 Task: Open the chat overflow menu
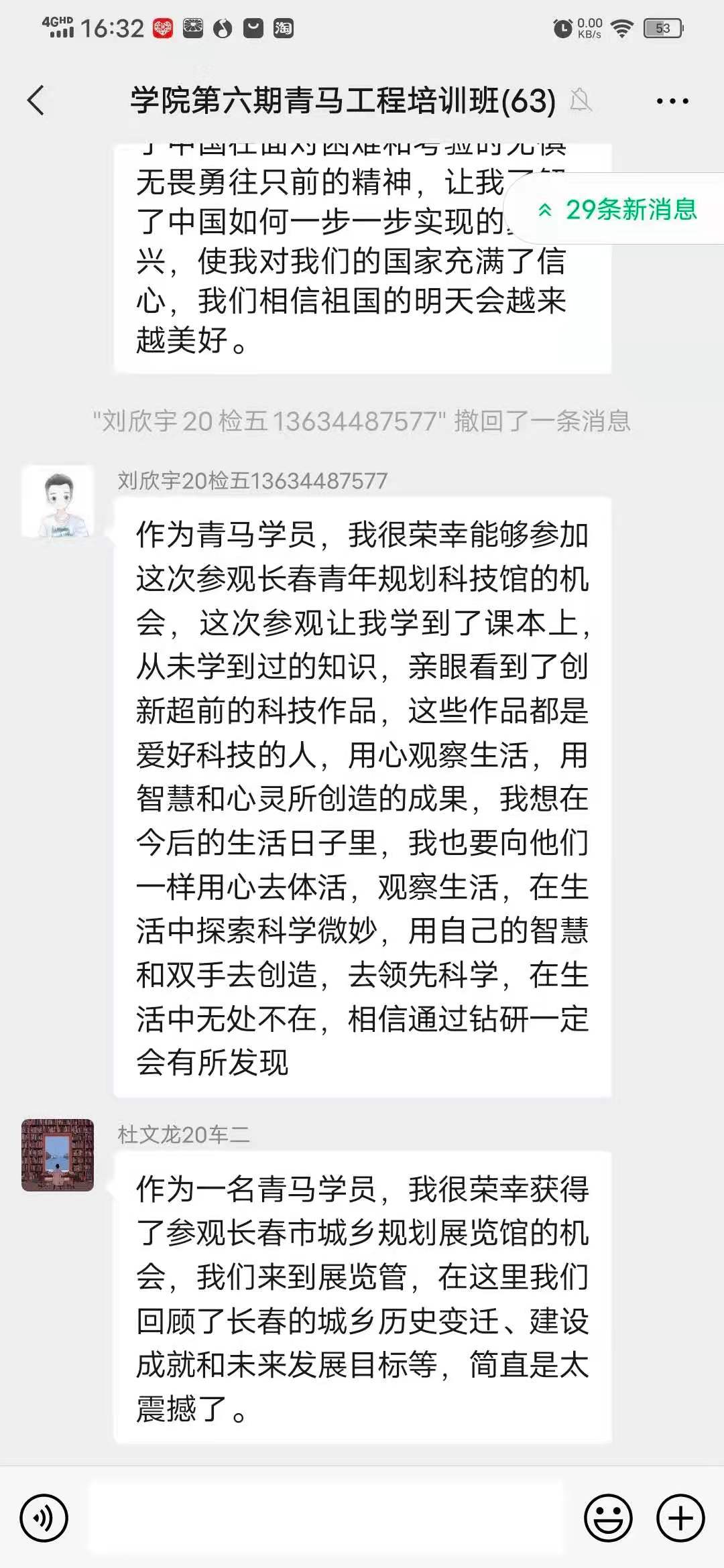pos(672,101)
